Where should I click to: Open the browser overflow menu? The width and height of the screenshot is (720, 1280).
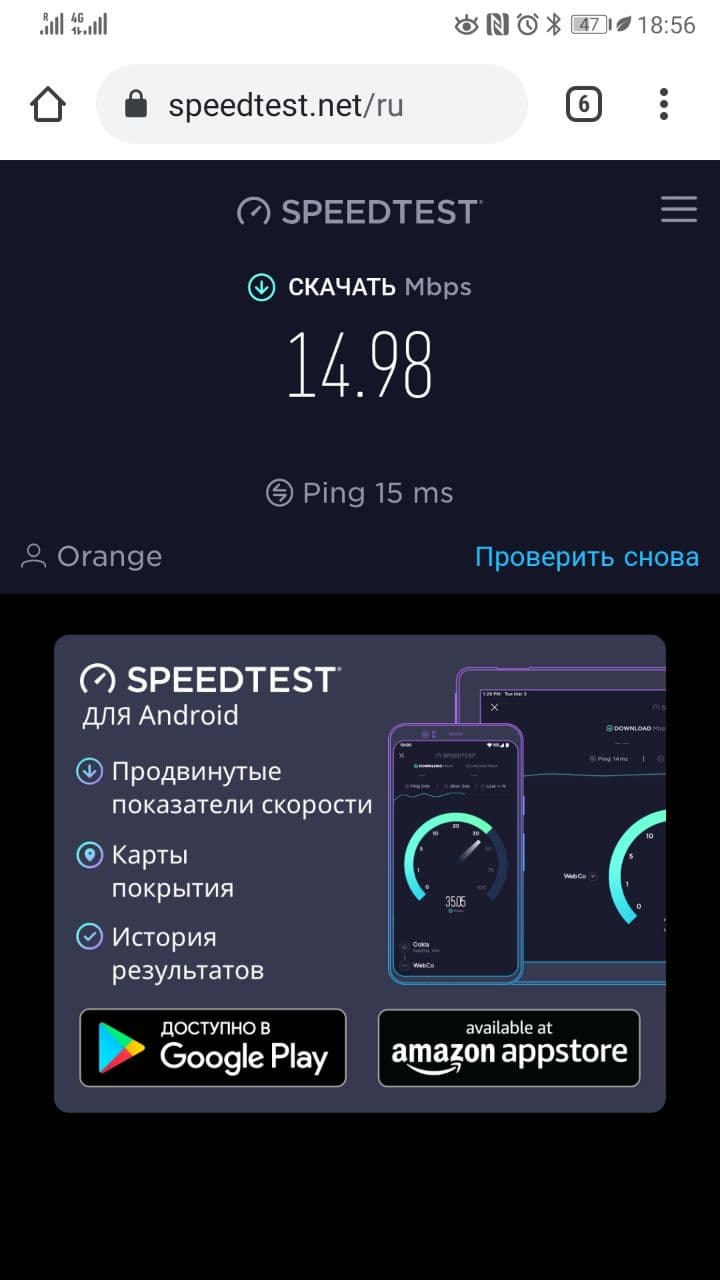[664, 104]
